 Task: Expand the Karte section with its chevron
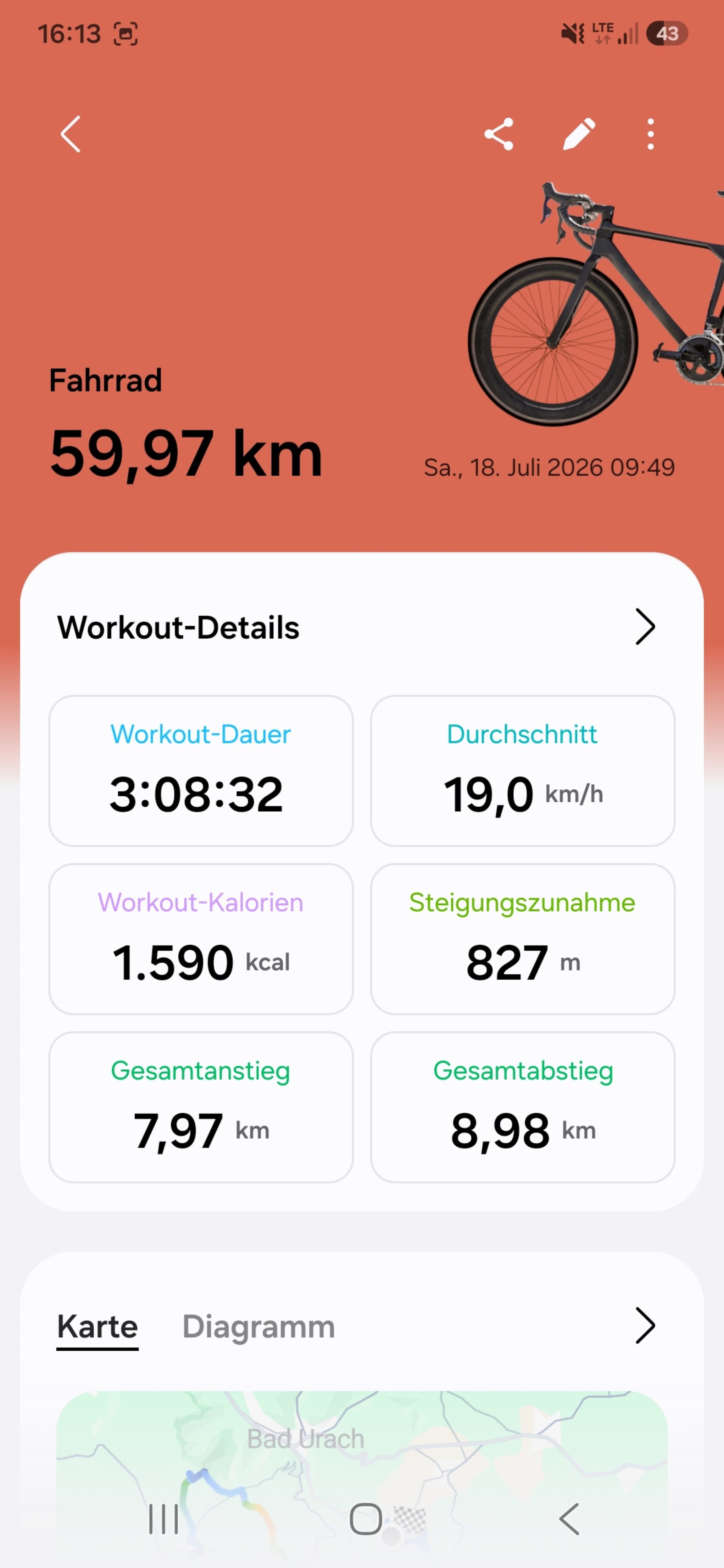[x=645, y=1326]
